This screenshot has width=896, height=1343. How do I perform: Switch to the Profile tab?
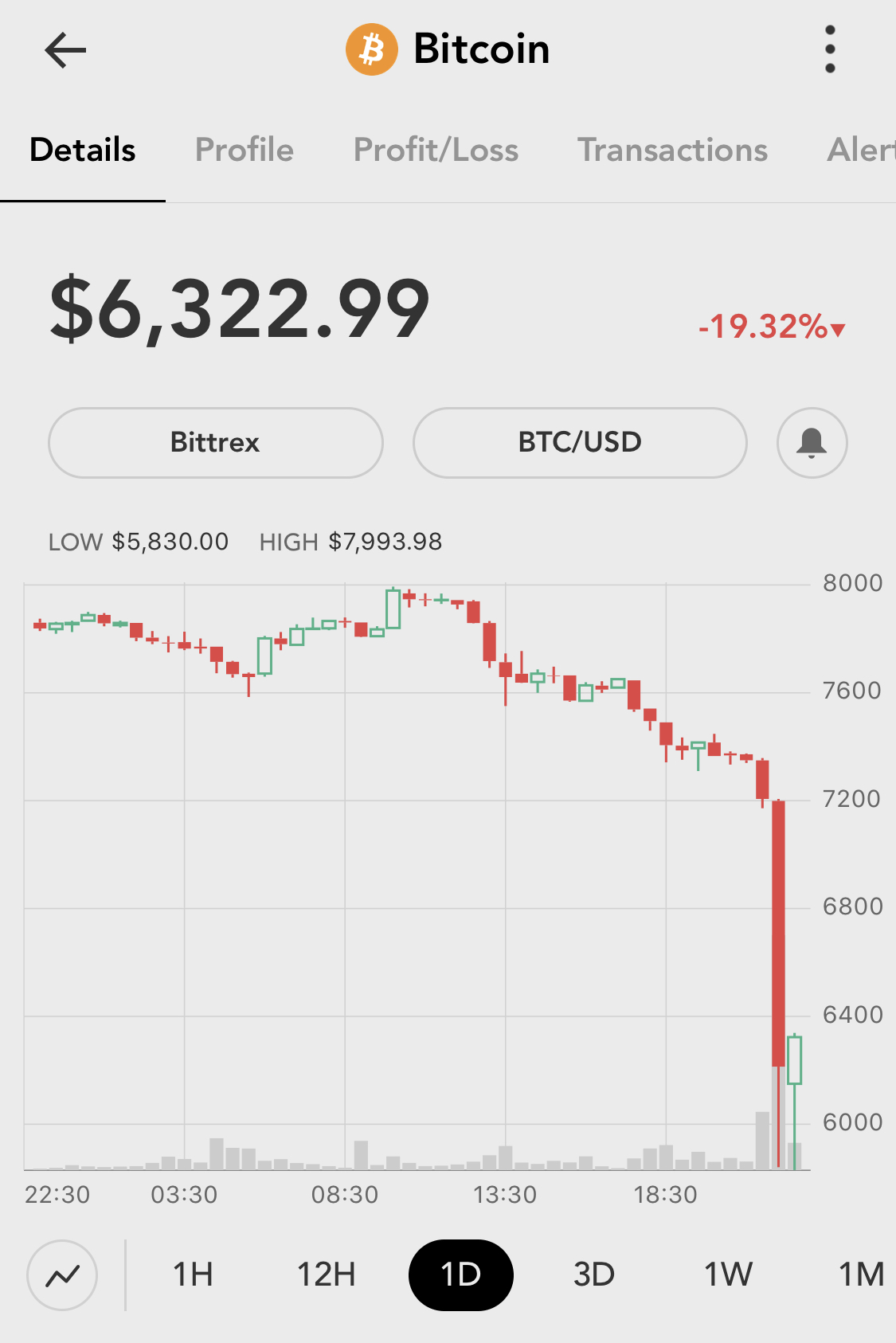pyautogui.click(x=245, y=150)
